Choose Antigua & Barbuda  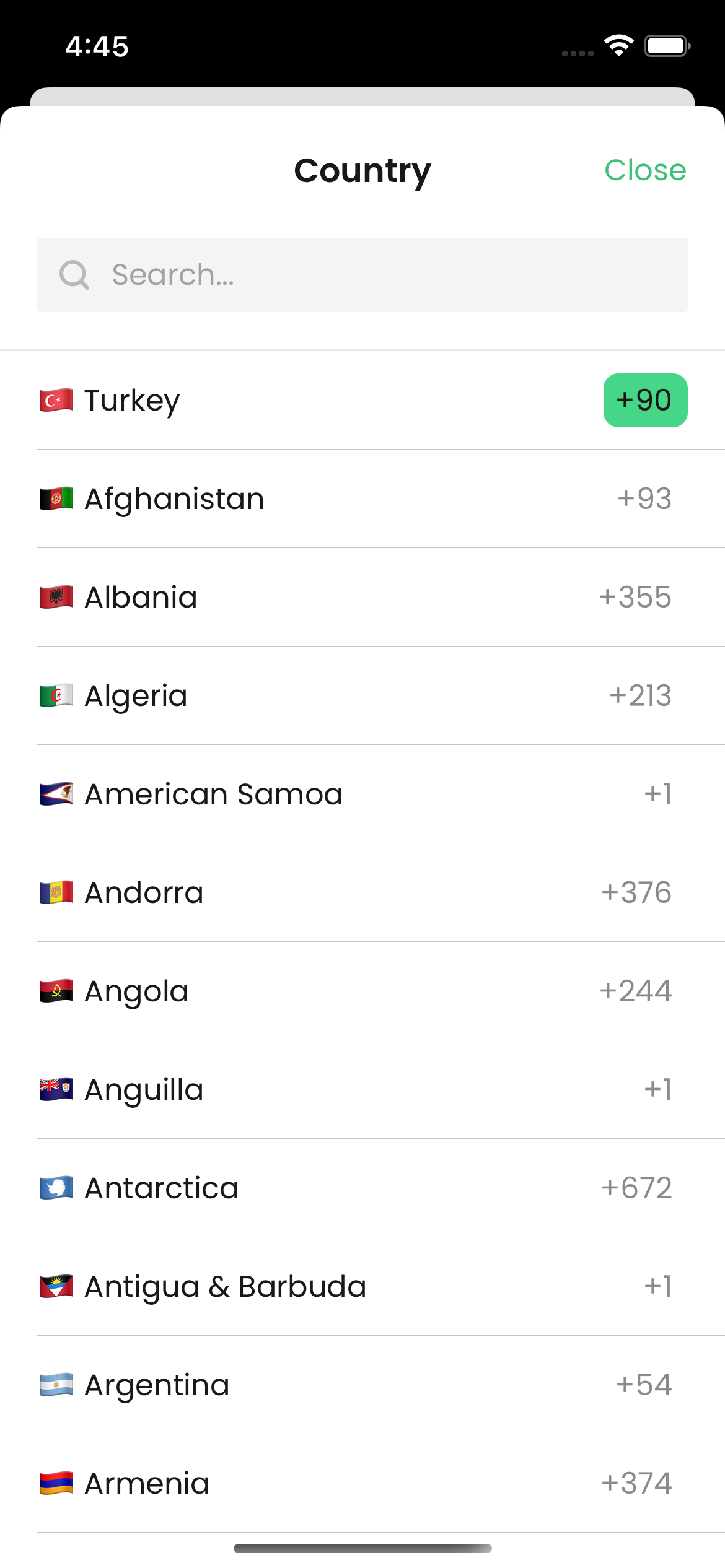pos(362,1287)
